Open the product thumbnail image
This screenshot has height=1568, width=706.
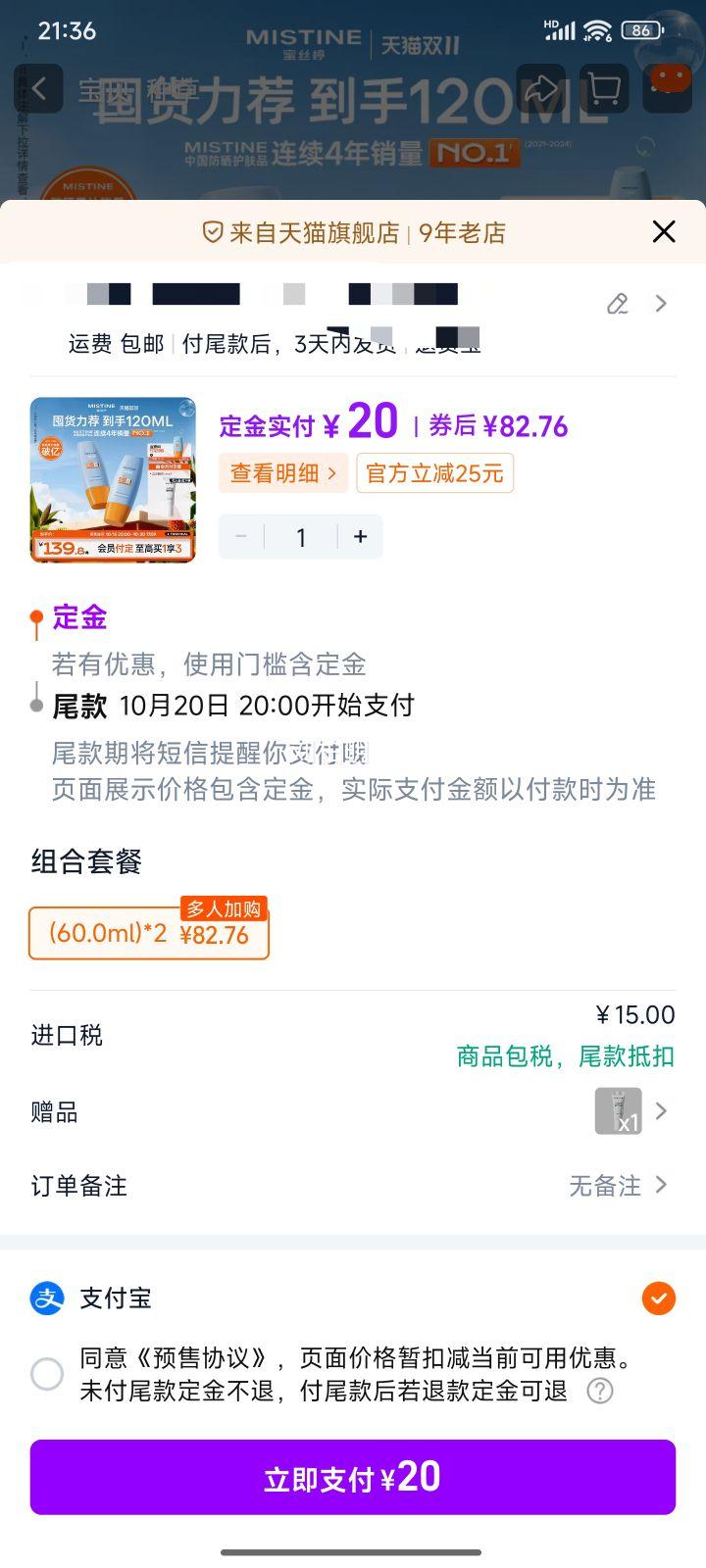coord(113,480)
